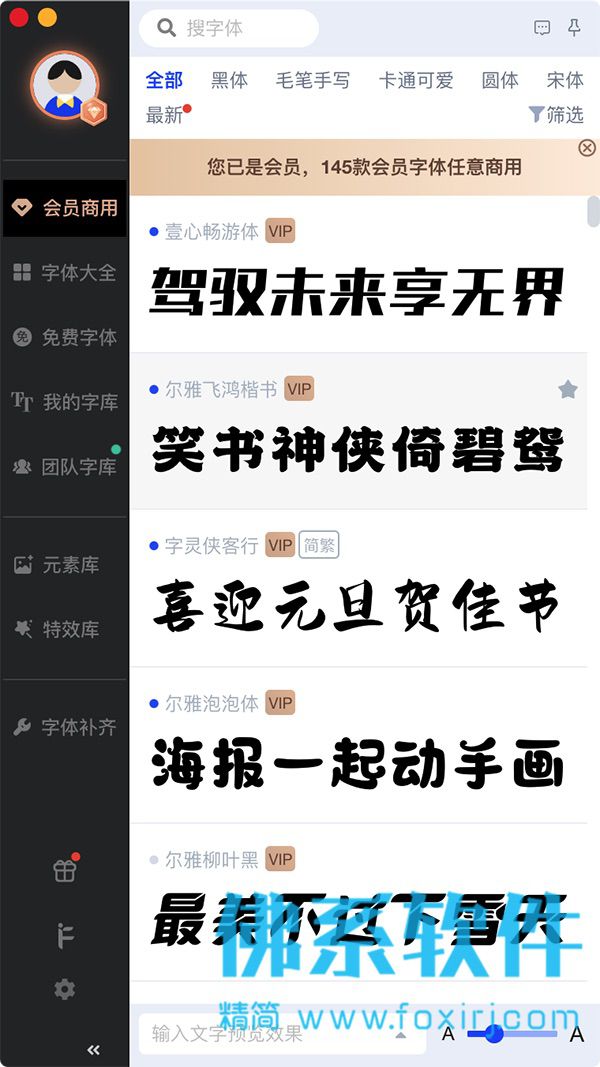The width and height of the screenshot is (600, 1067).
Task: Open settings gear icon
Action: [65, 989]
